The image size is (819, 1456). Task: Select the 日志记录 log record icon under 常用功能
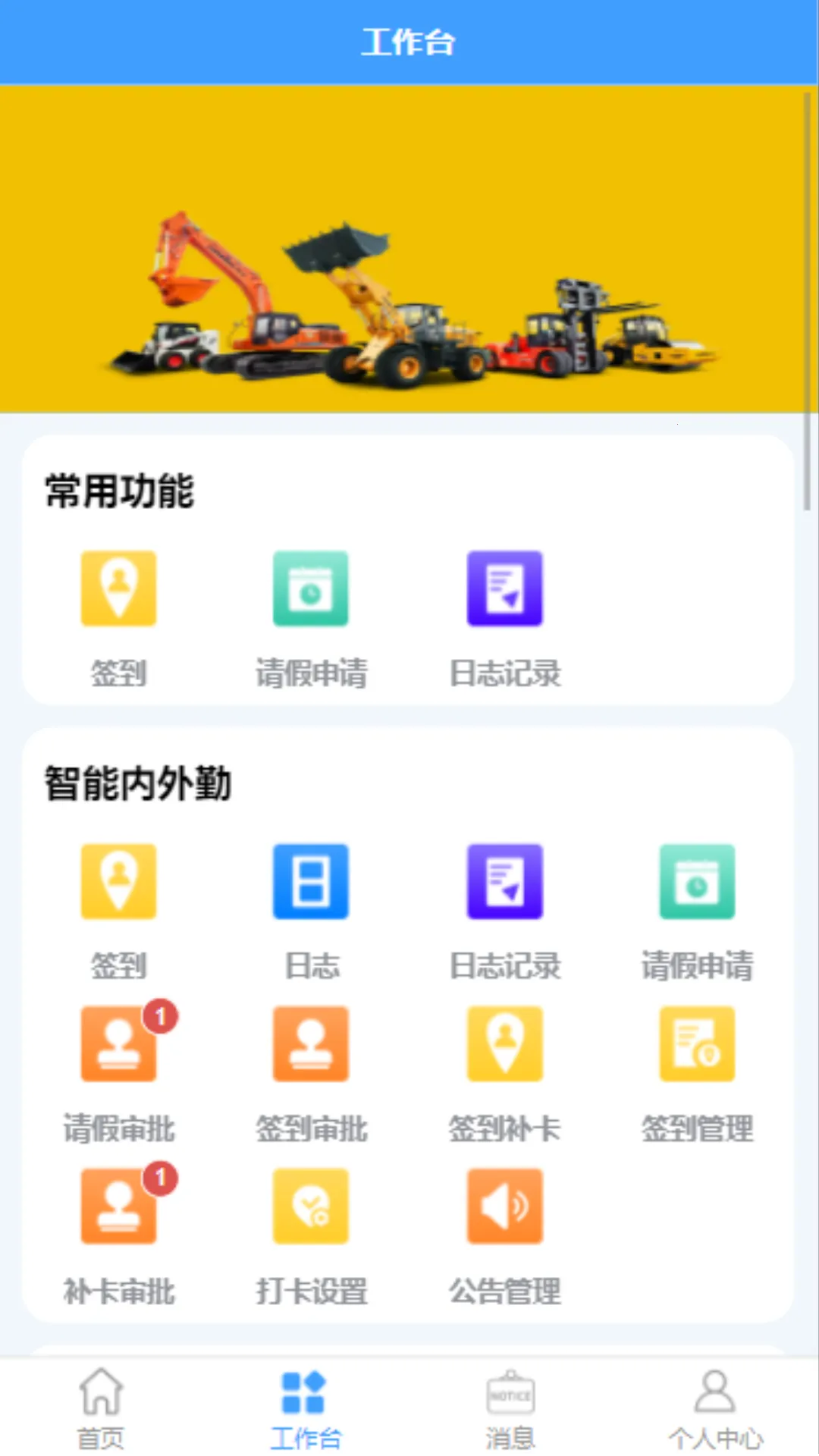pos(504,588)
